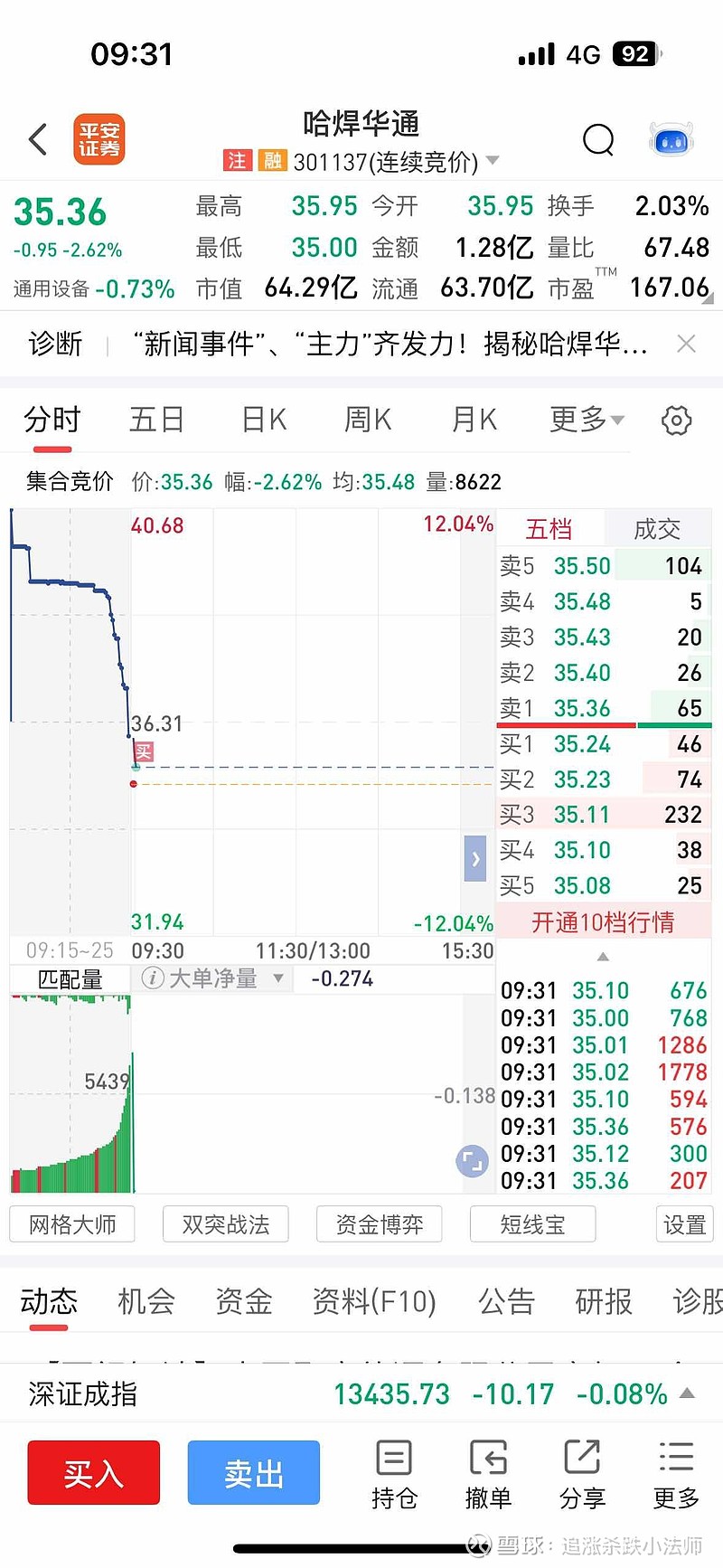Dismiss the 诊断 news banner
Screen dimensions: 723x1568
click(x=687, y=344)
